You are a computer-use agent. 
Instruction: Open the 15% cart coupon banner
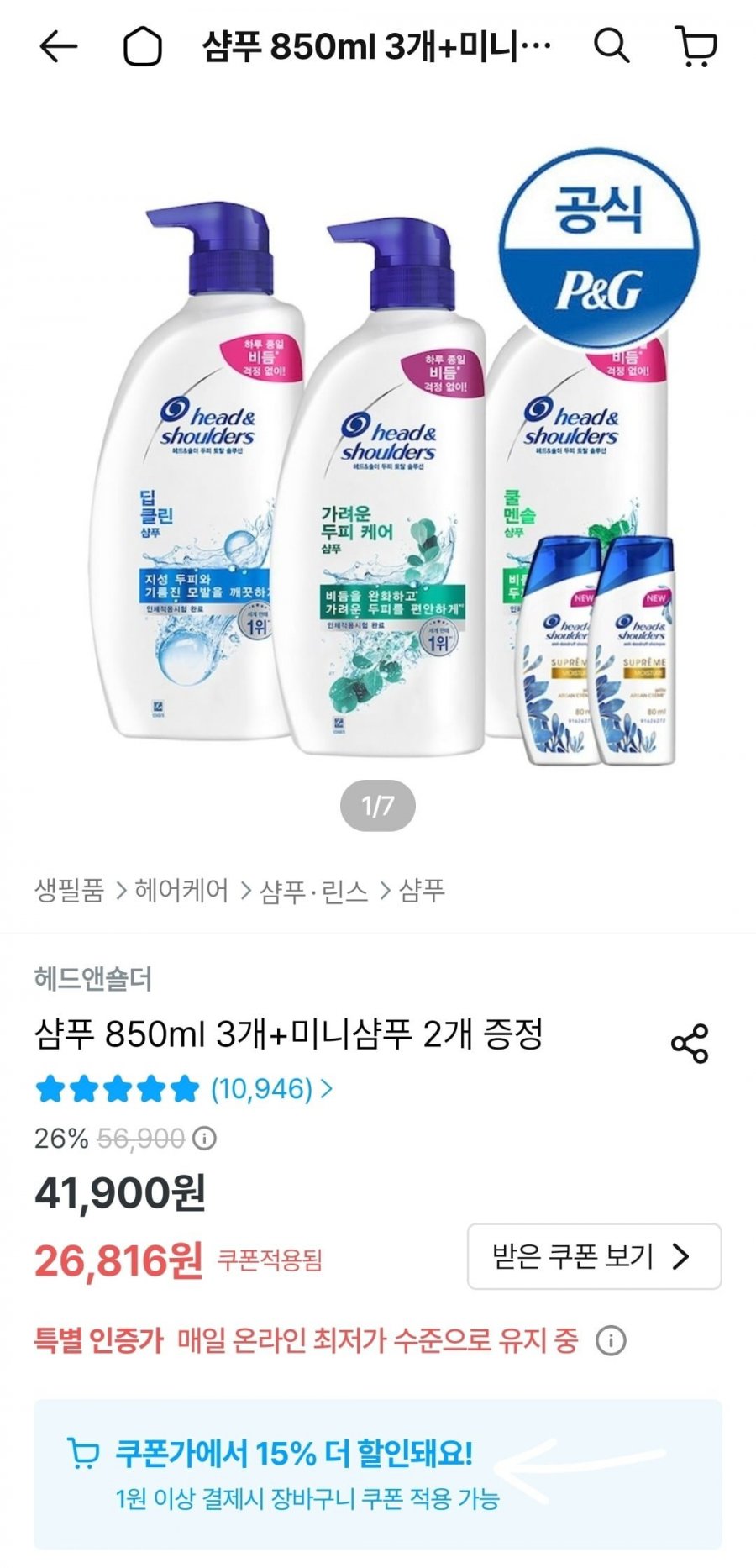click(x=377, y=1474)
